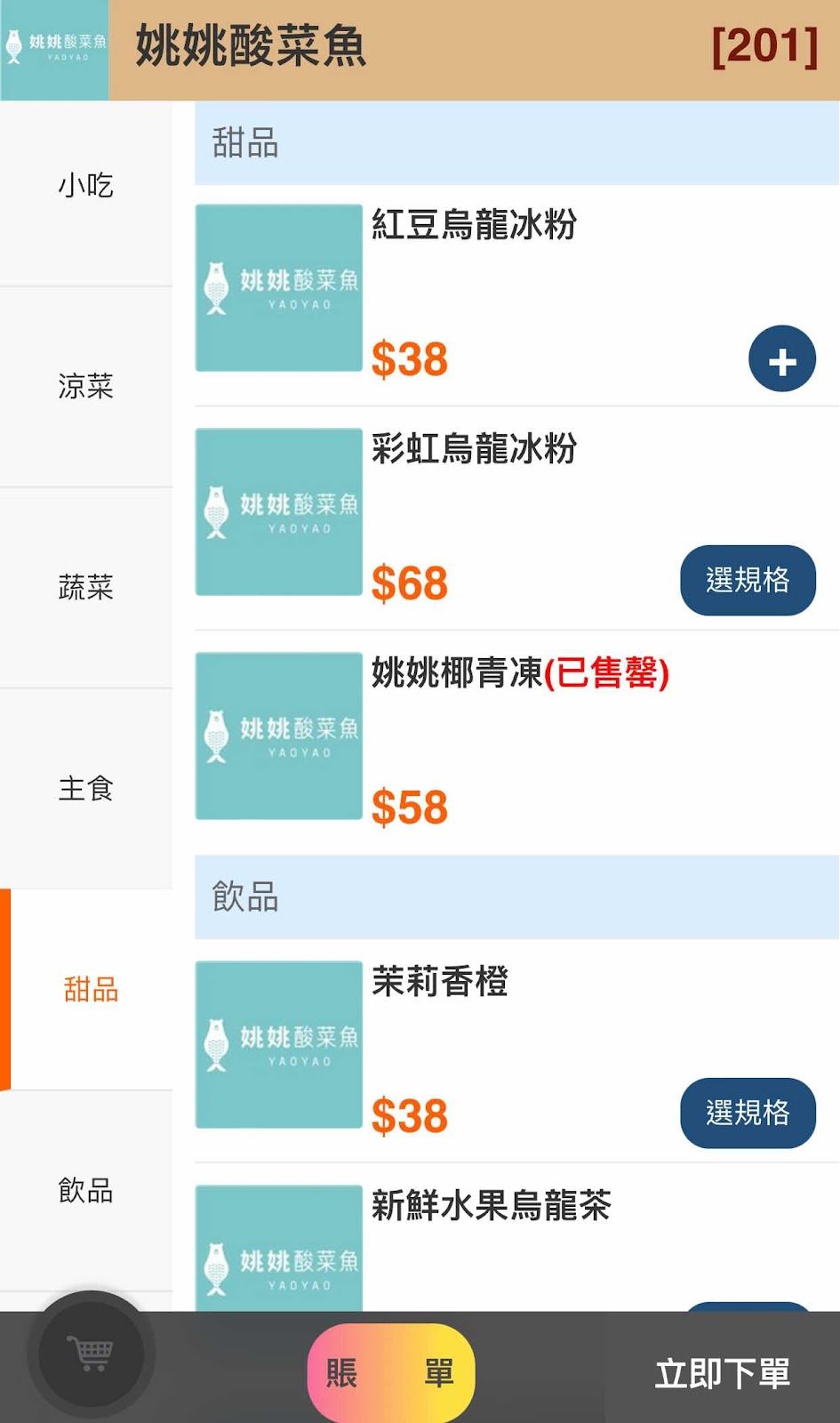Select the 涼菜 category
840x1423 pixels.
86,387
